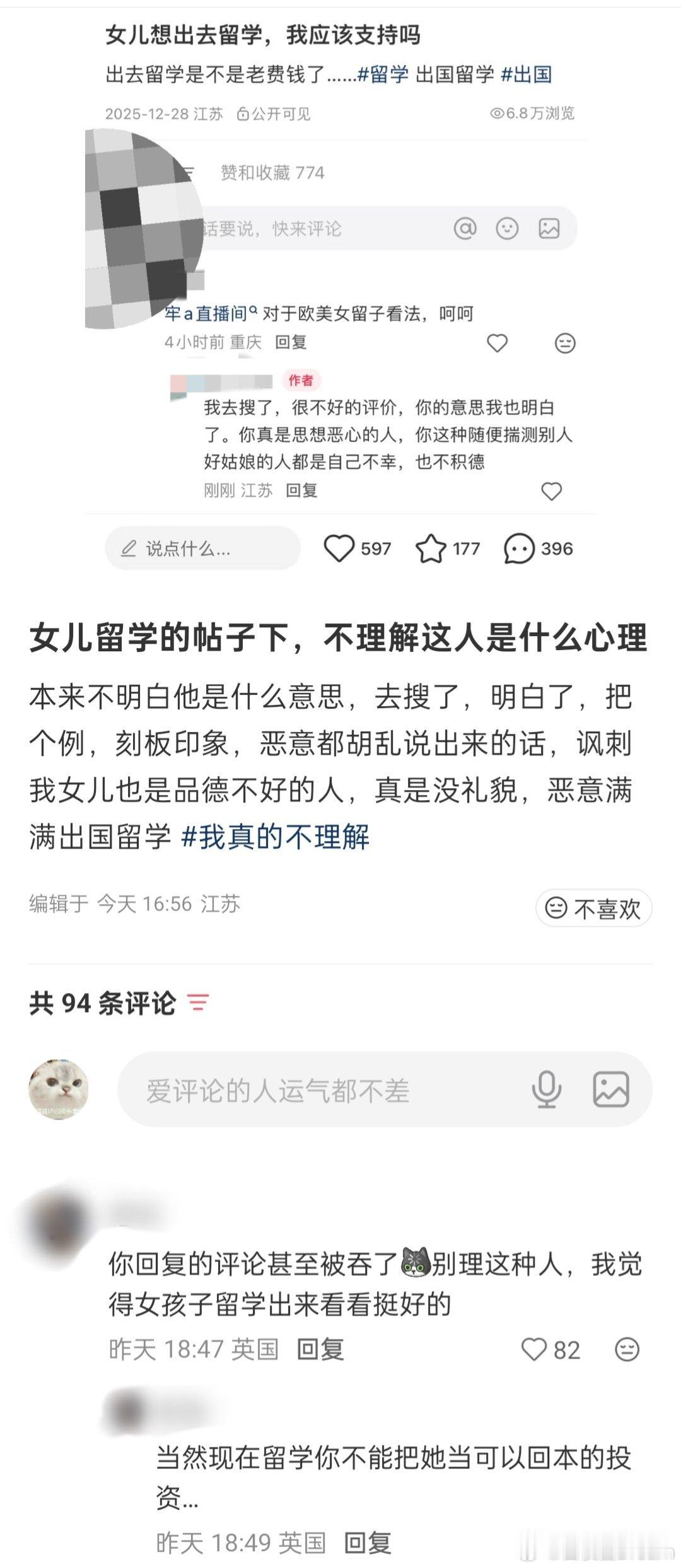Tap the smiley reaction icon beside comment heart
Screen dimensions: 681x1568
(x=566, y=343)
